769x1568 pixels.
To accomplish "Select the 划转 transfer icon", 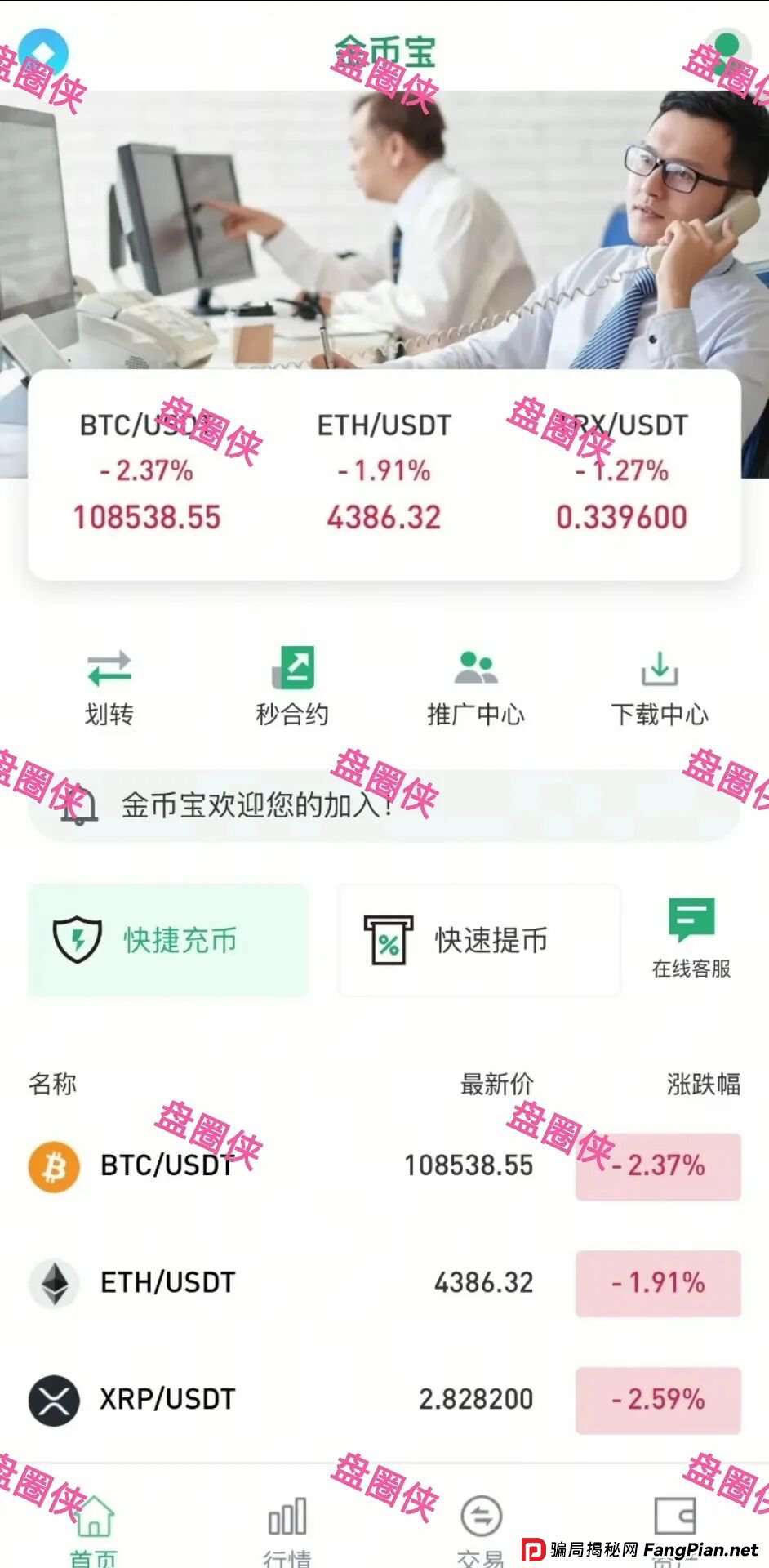I will tap(109, 670).
